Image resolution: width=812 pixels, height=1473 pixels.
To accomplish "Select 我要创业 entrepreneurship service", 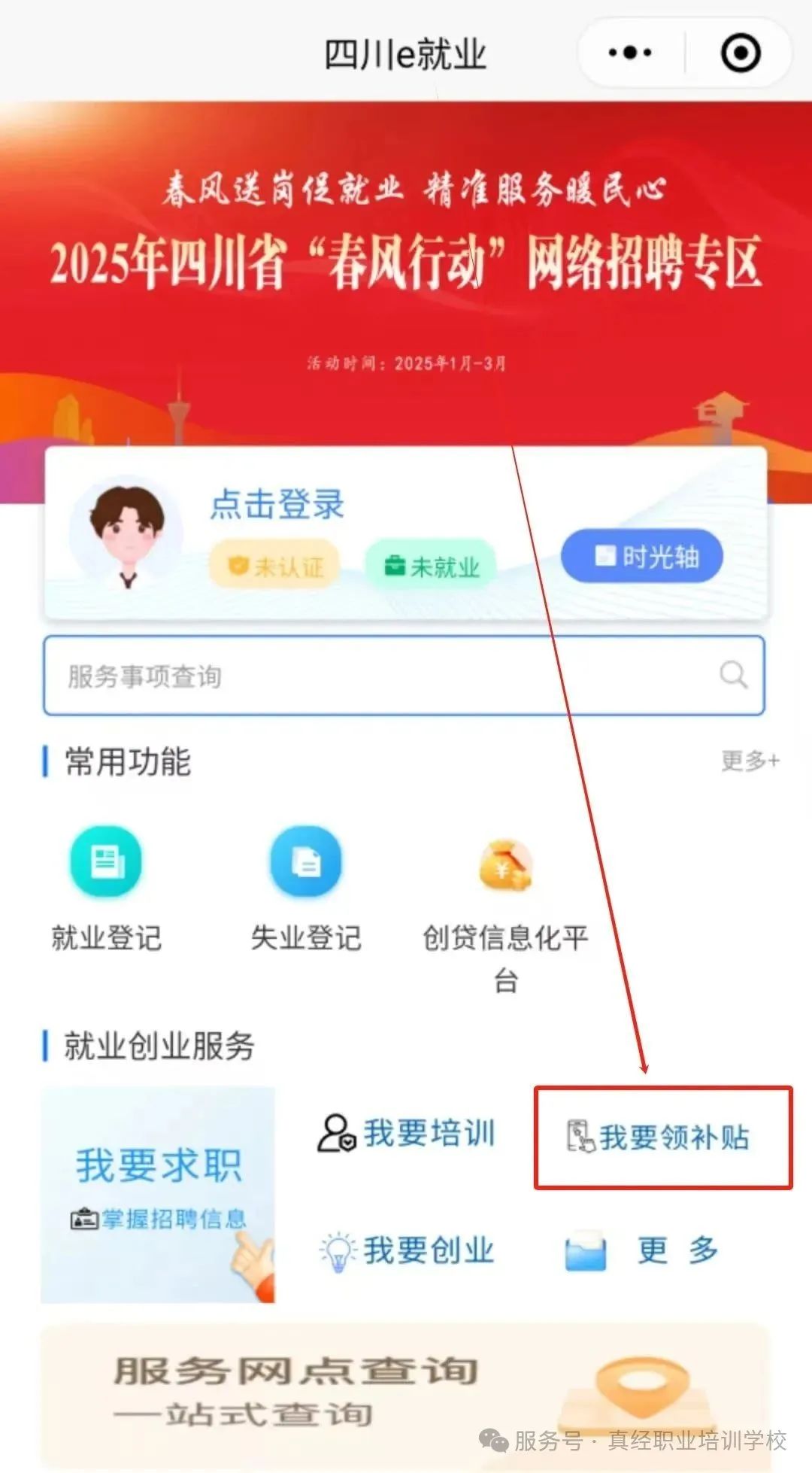I will coord(407,1251).
